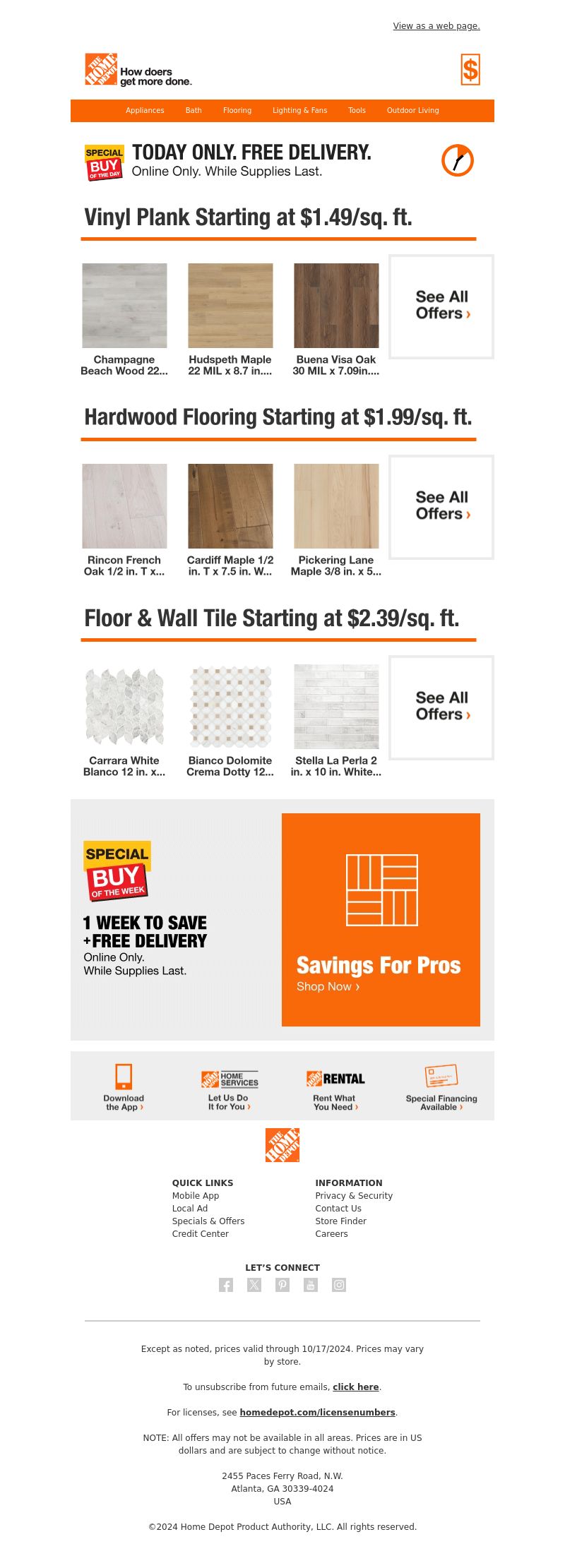See All Offers for Floor & Wall Tile
Image resolution: width=565 pixels, height=1568 pixels.
[x=441, y=707]
